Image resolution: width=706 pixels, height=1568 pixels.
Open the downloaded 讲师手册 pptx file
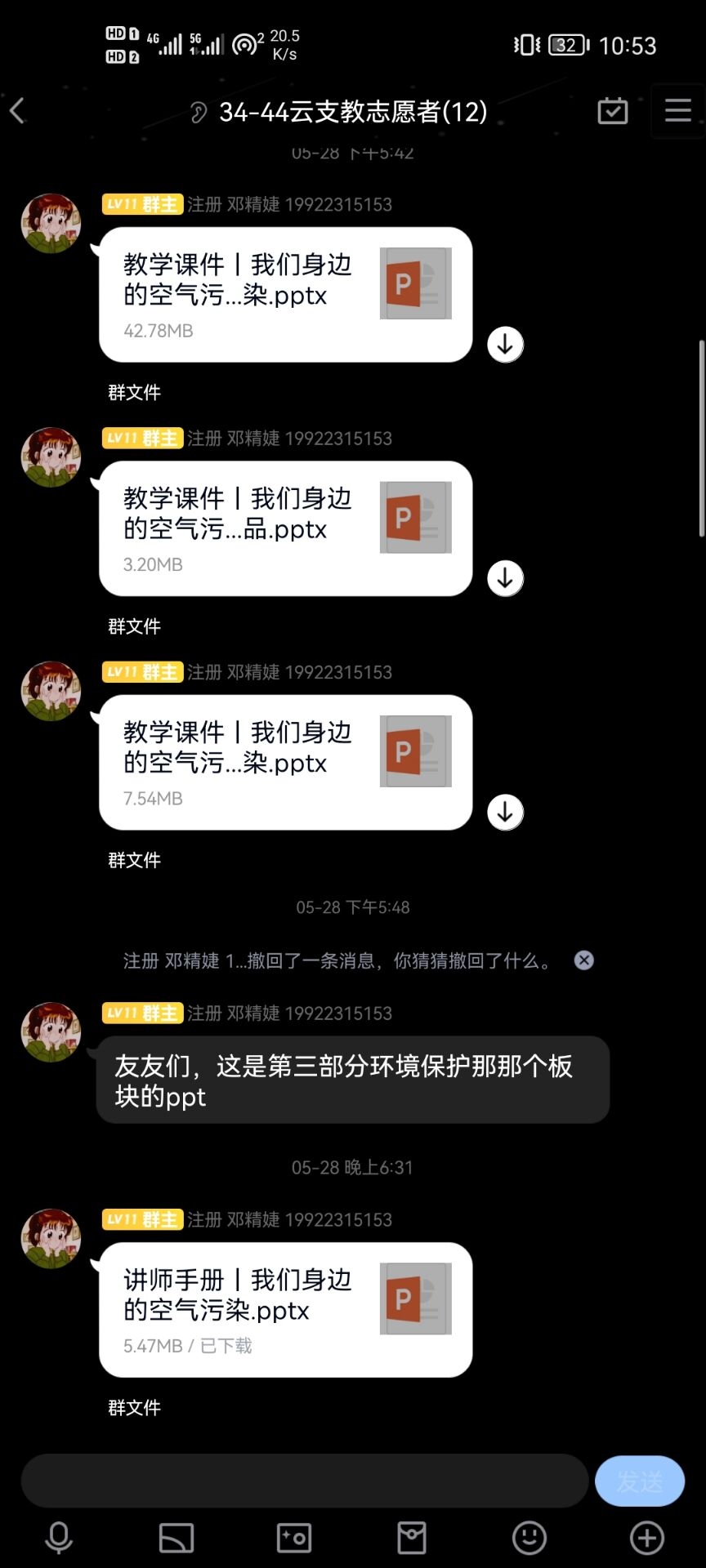click(x=285, y=1309)
